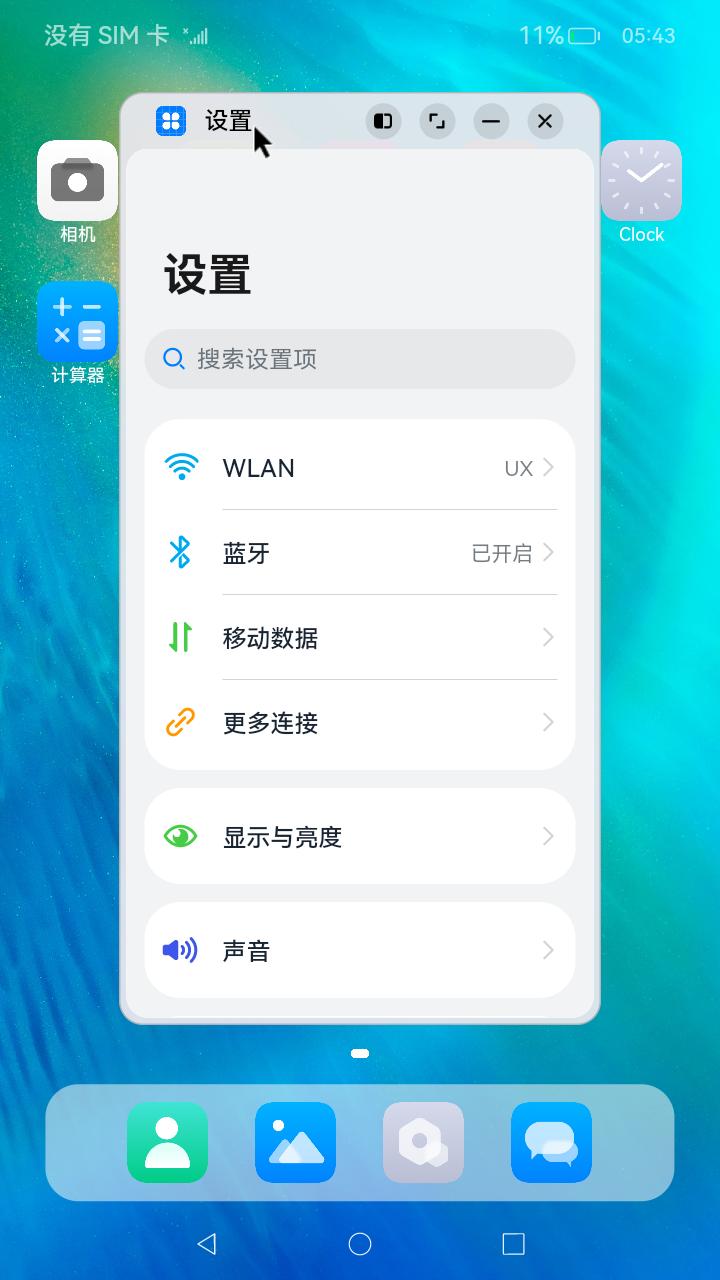Launch the 计算器 calculator app
This screenshot has height=1280, width=720.
[77, 323]
